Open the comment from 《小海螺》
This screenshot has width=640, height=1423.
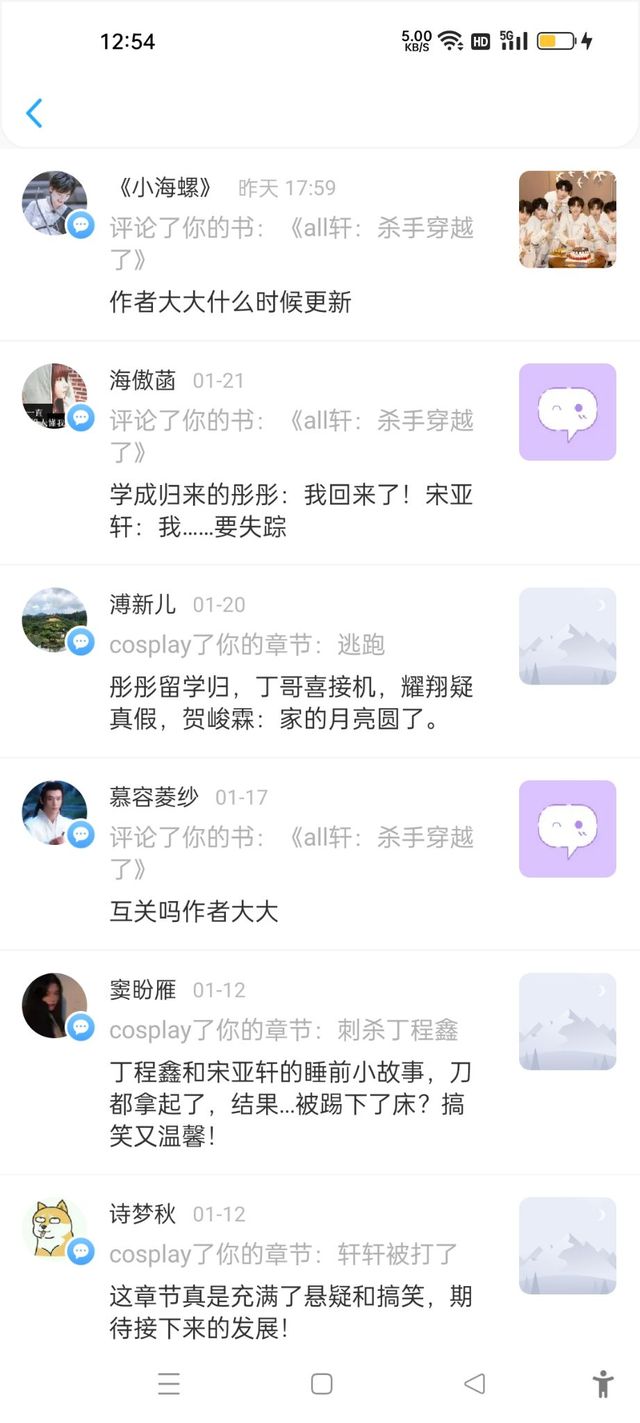click(290, 301)
